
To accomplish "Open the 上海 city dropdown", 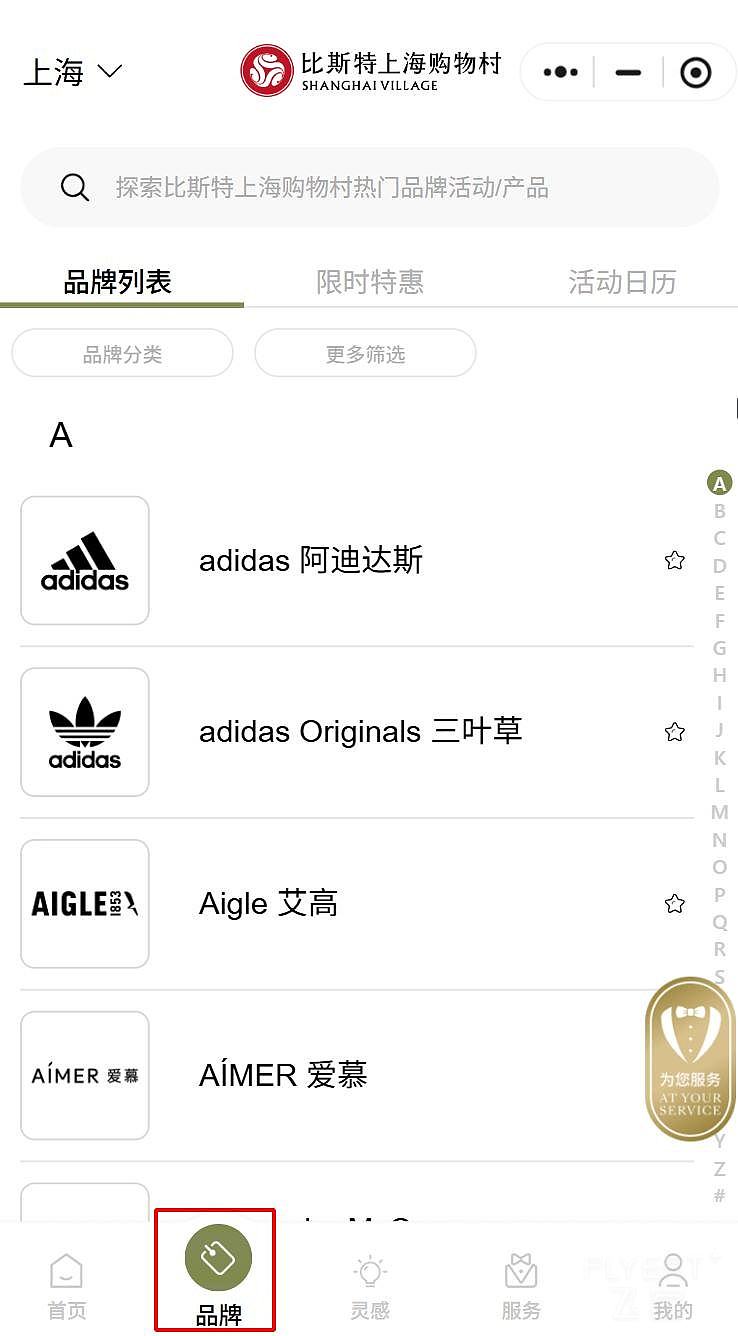I will [72, 72].
